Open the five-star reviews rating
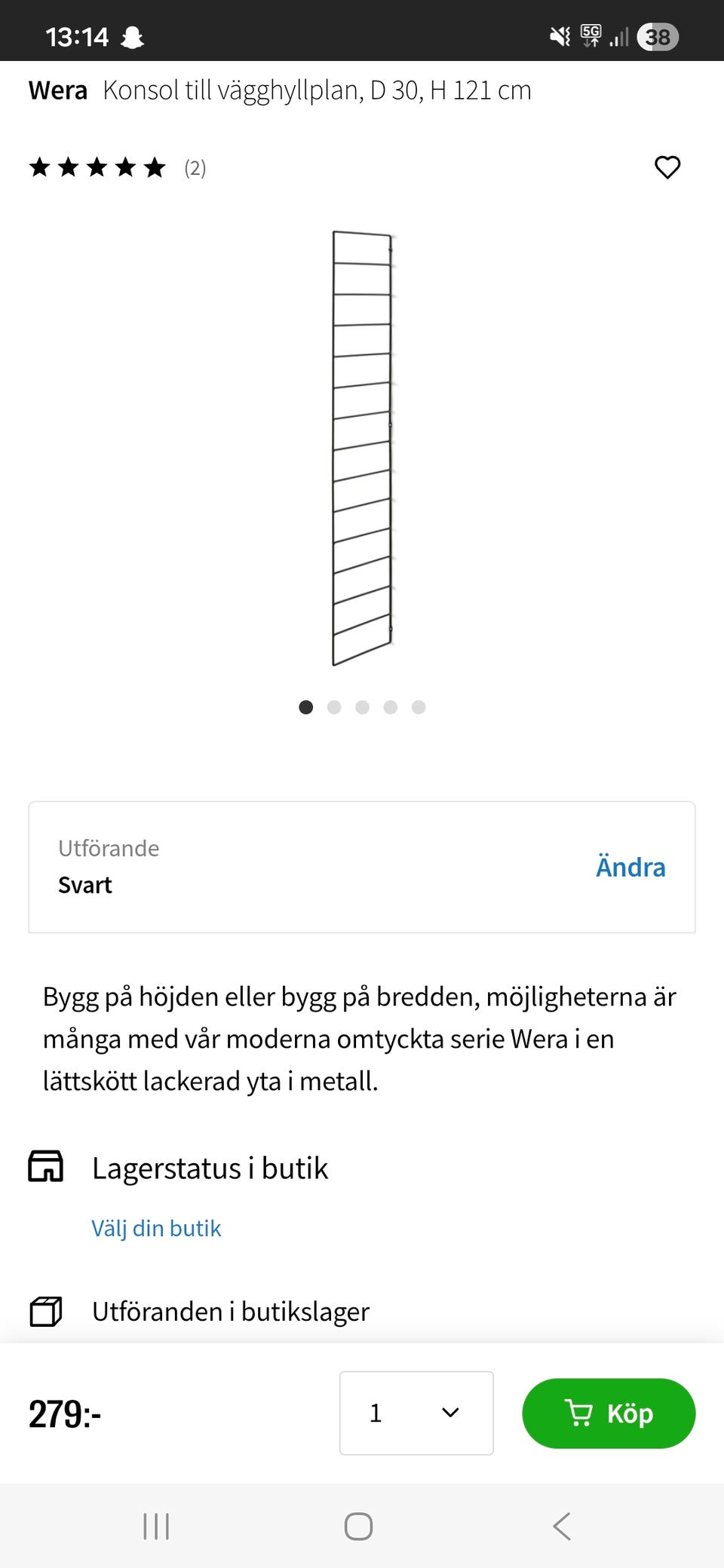Viewport: 724px width, 1568px height. (x=118, y=167)
